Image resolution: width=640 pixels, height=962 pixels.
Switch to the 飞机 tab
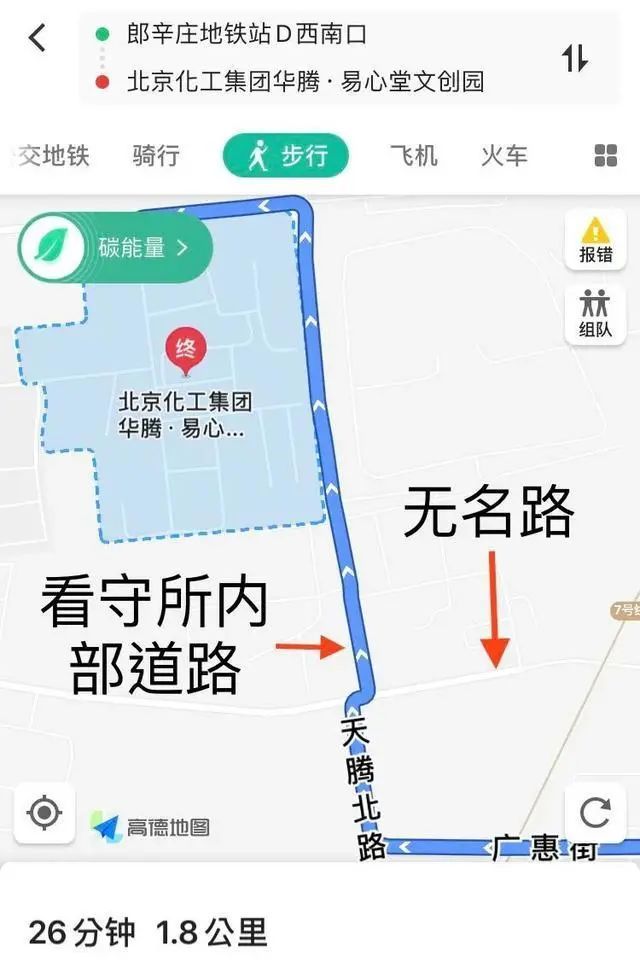tap(413, 156)
